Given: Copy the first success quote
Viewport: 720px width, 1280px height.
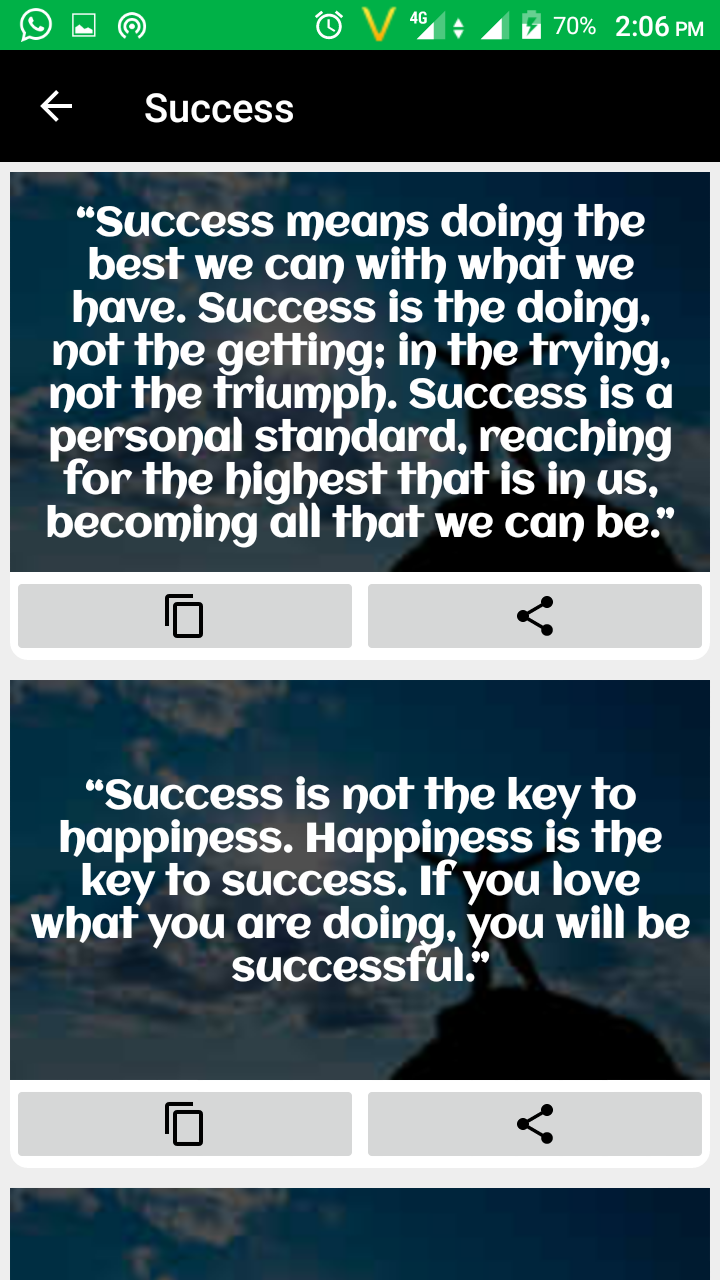Looking at the screenshot, I should click(184, 615).
